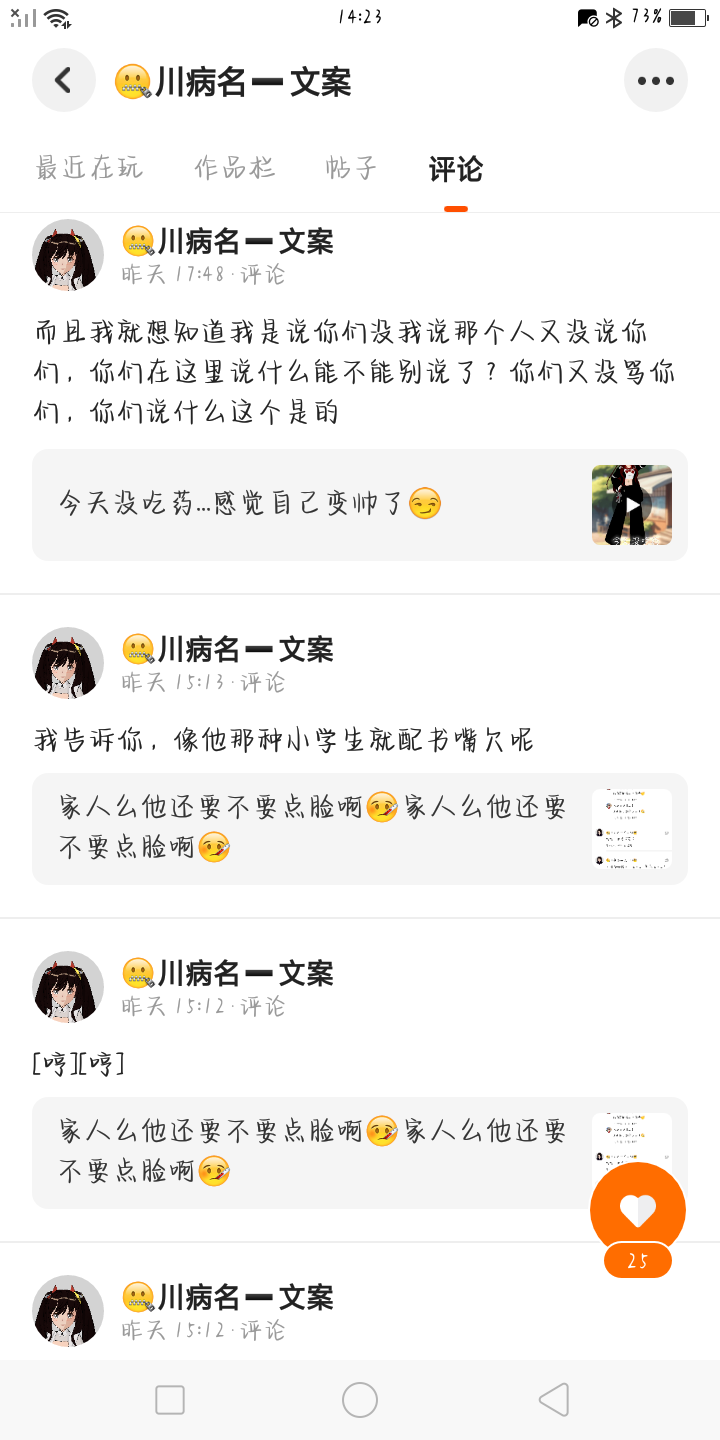Open the comment with [哼][哼] text
Image resolution: width=720 pixels, height=1440 pixels.
pyautogui.click(x=79, y=1063)
